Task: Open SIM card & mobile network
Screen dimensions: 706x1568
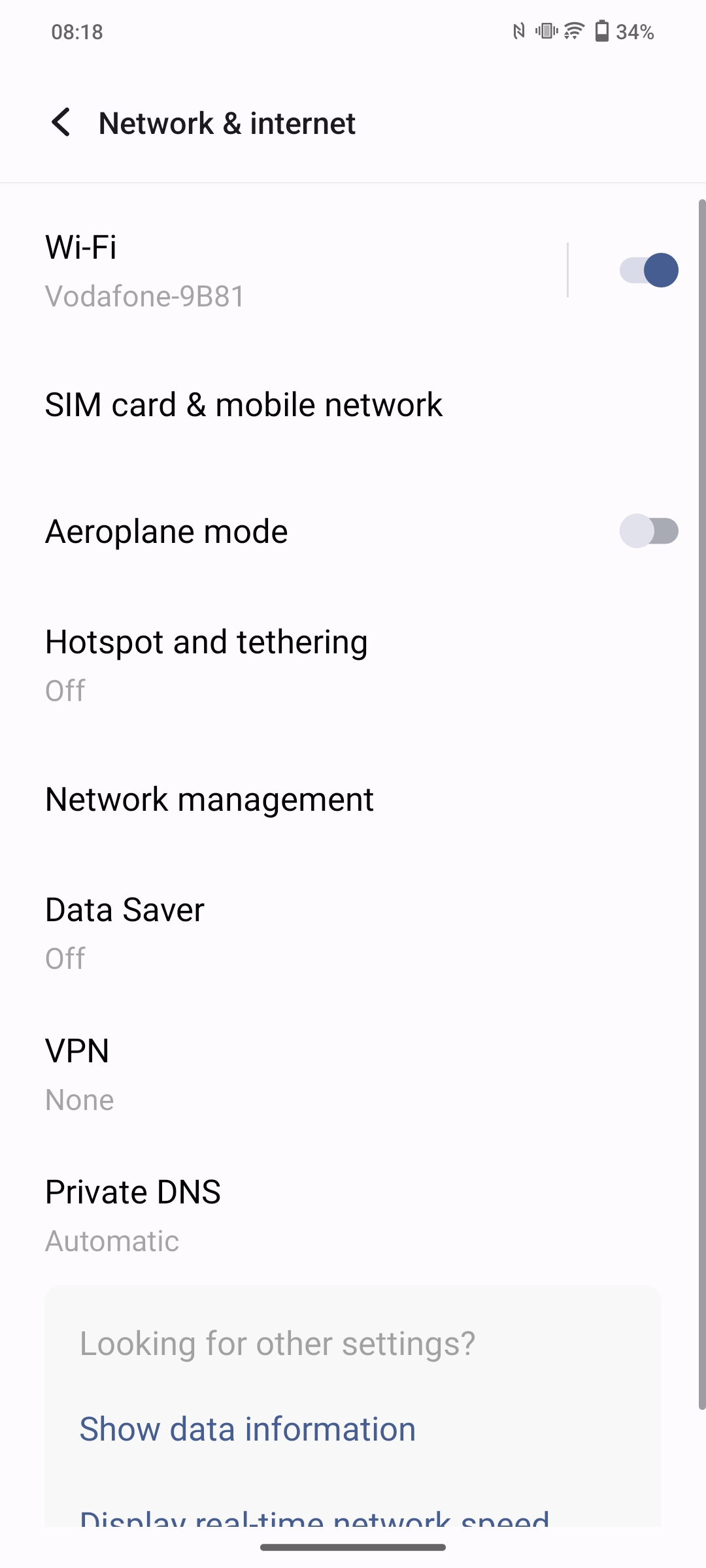Action: (x=243, y=405)
